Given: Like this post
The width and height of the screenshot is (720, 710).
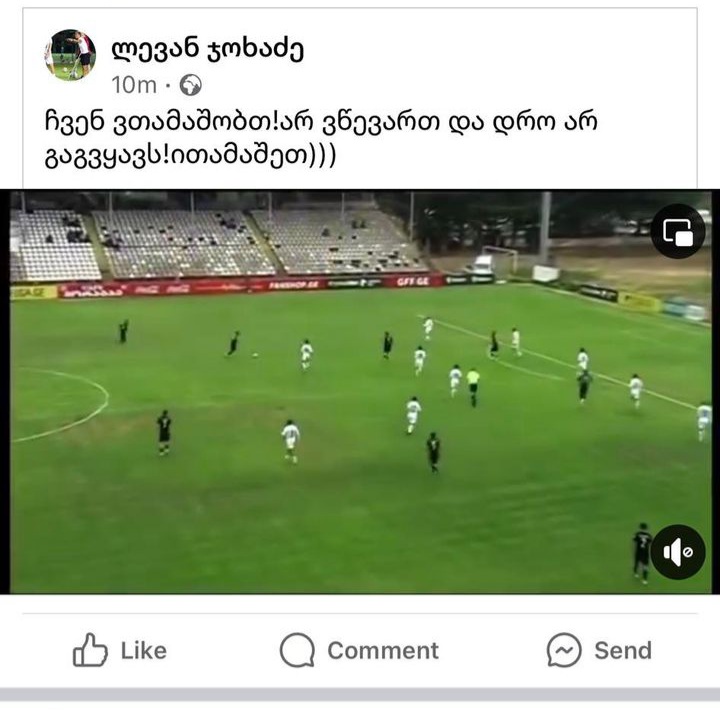Looking at the screenshot, I should tap(120, 651).
